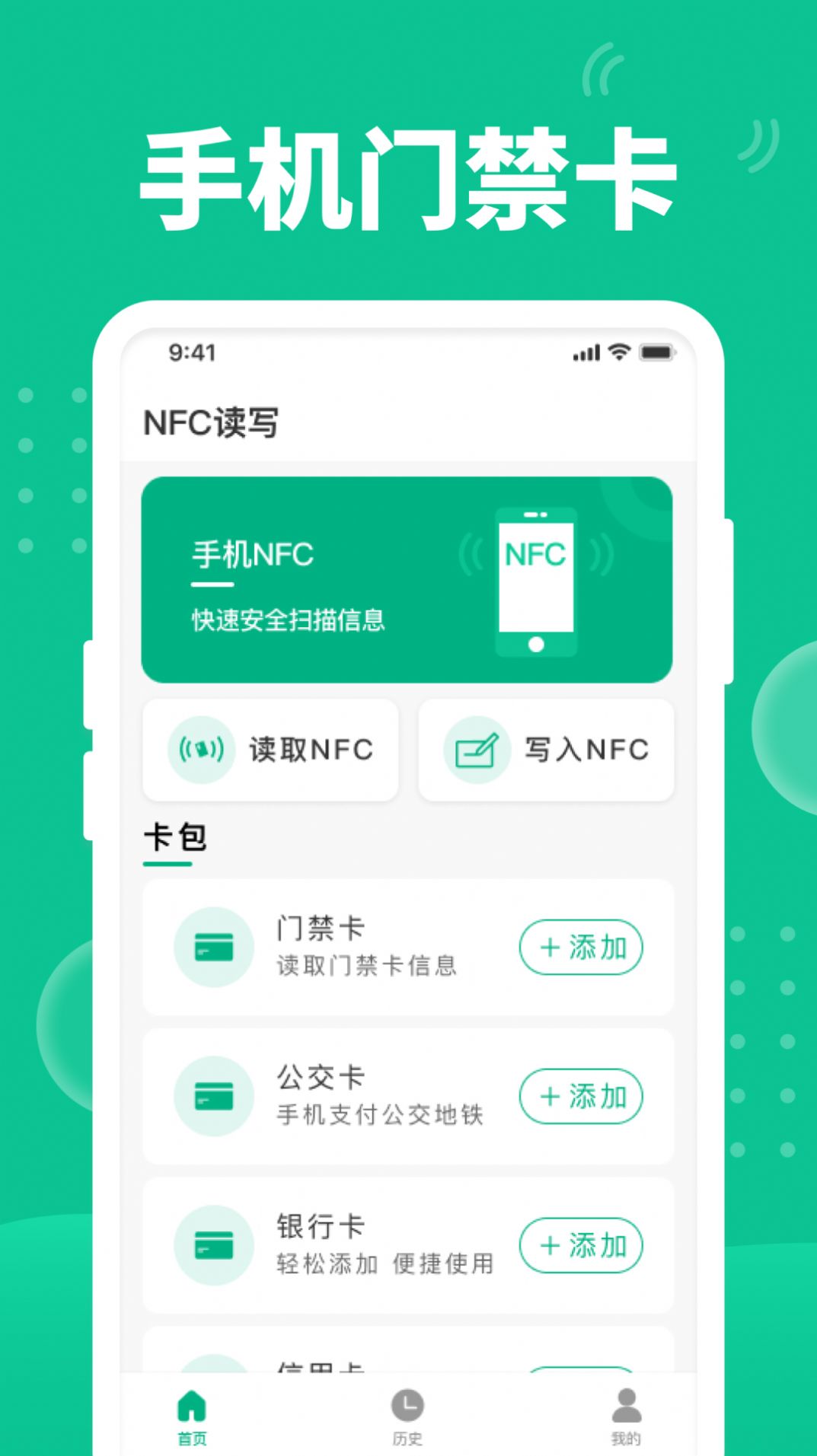Click the 读取NFC scanning wave icon

coord(199,750)
